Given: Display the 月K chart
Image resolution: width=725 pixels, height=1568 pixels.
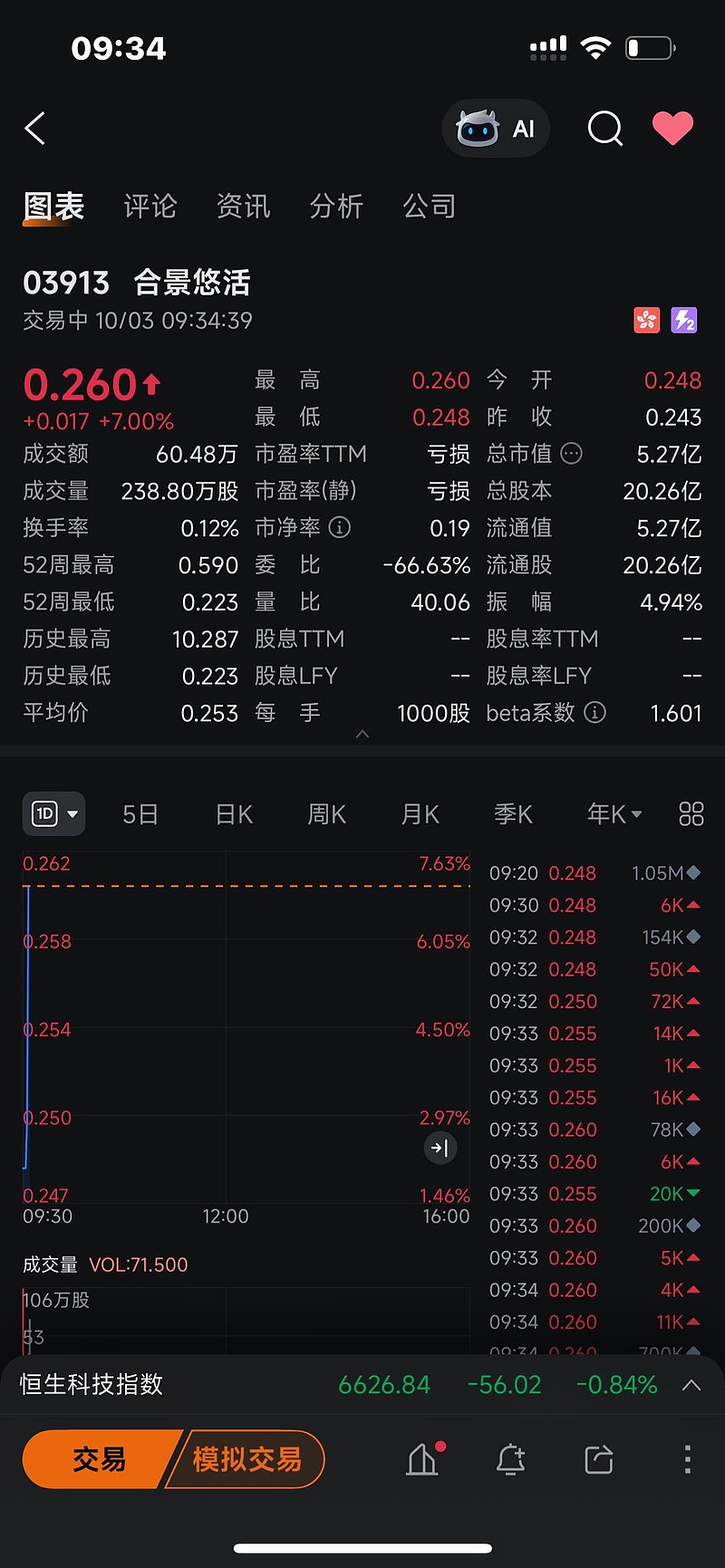Looking at the screenshot, I should pyautogui.click(x=420, y=814).
